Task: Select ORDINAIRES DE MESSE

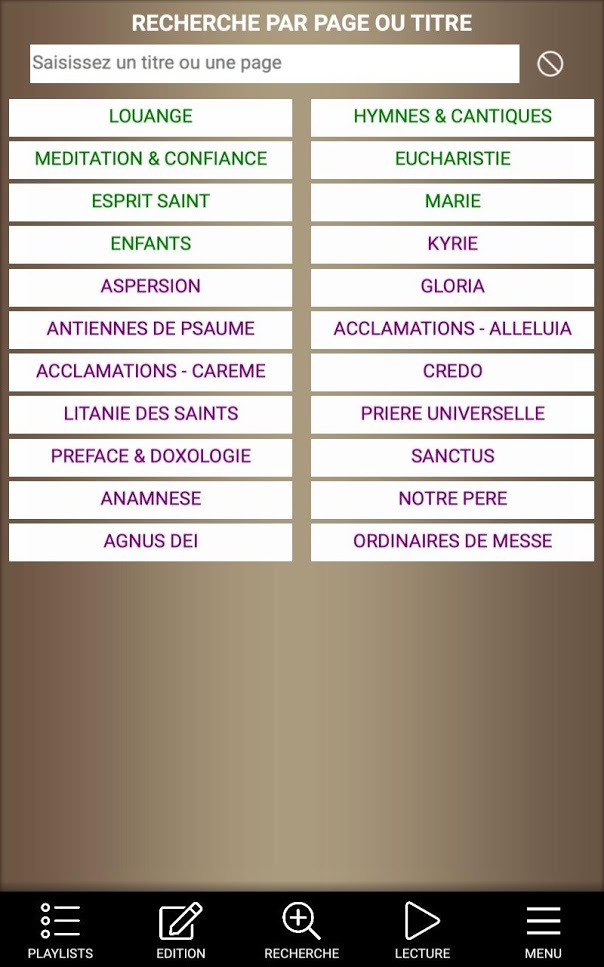Action: tap(452, 542)
